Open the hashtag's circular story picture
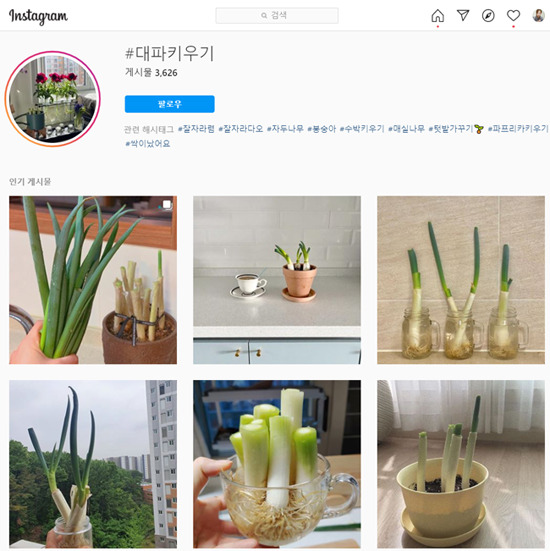 point(53,99)
